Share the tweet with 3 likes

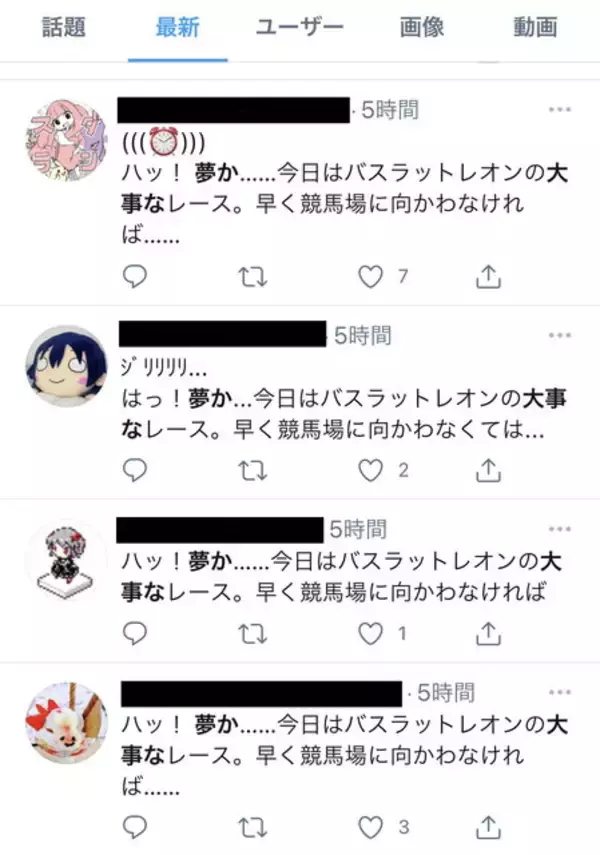pos(488,826)
